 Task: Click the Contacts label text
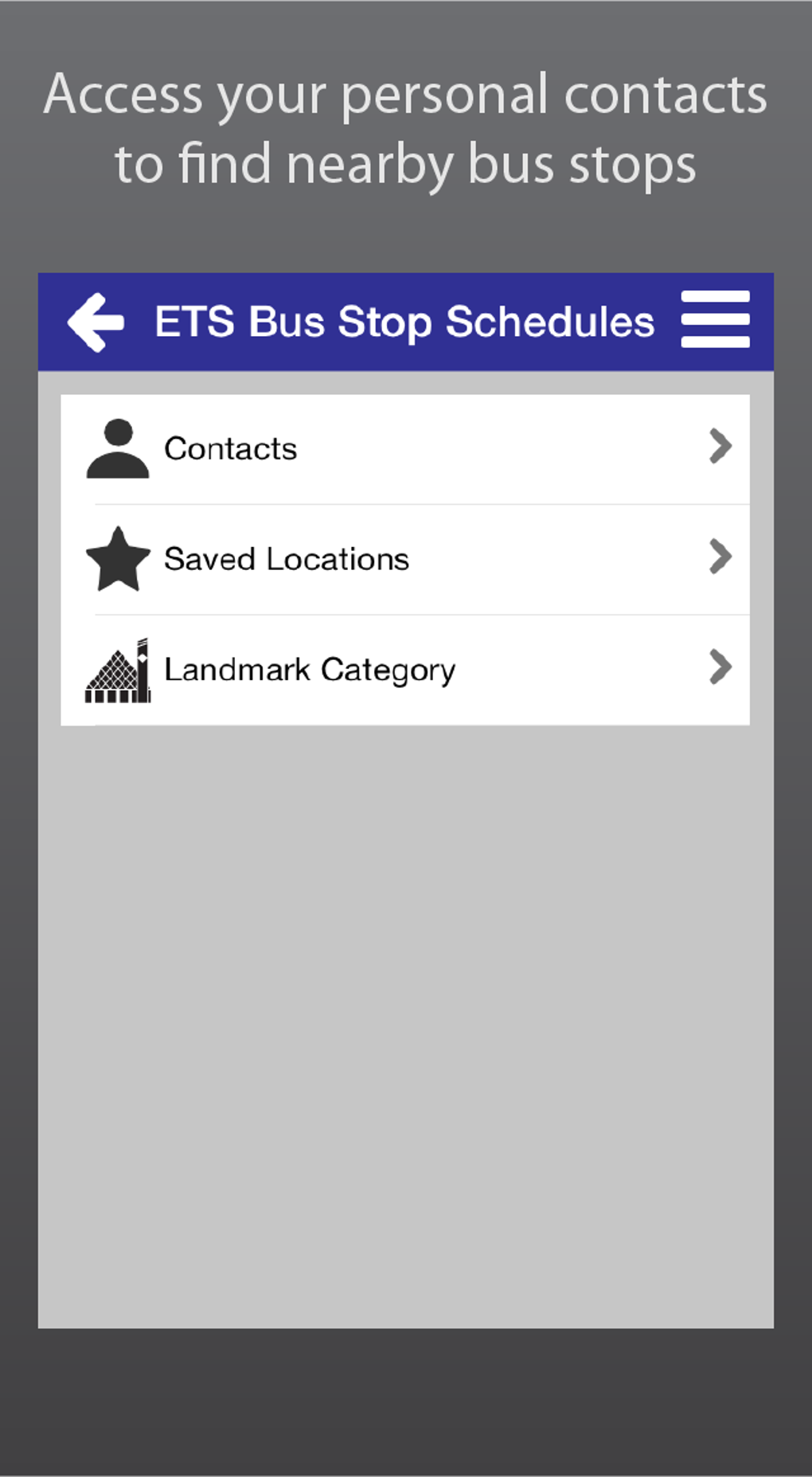point(230,447)
